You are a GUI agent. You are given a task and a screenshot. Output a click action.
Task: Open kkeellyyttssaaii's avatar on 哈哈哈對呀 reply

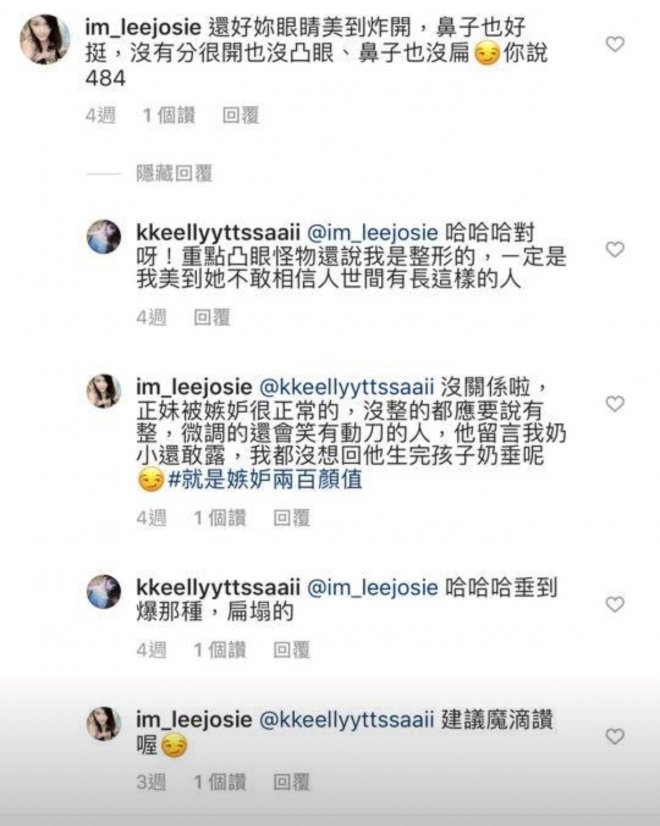pyautogui.click(x=103, y=238)
